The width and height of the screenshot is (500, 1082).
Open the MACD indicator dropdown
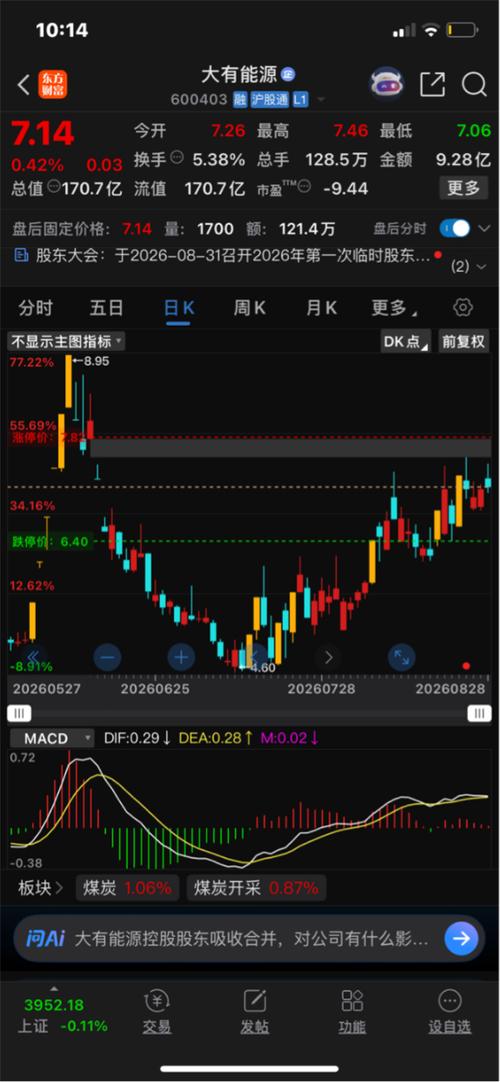click(x=52, y=738)
